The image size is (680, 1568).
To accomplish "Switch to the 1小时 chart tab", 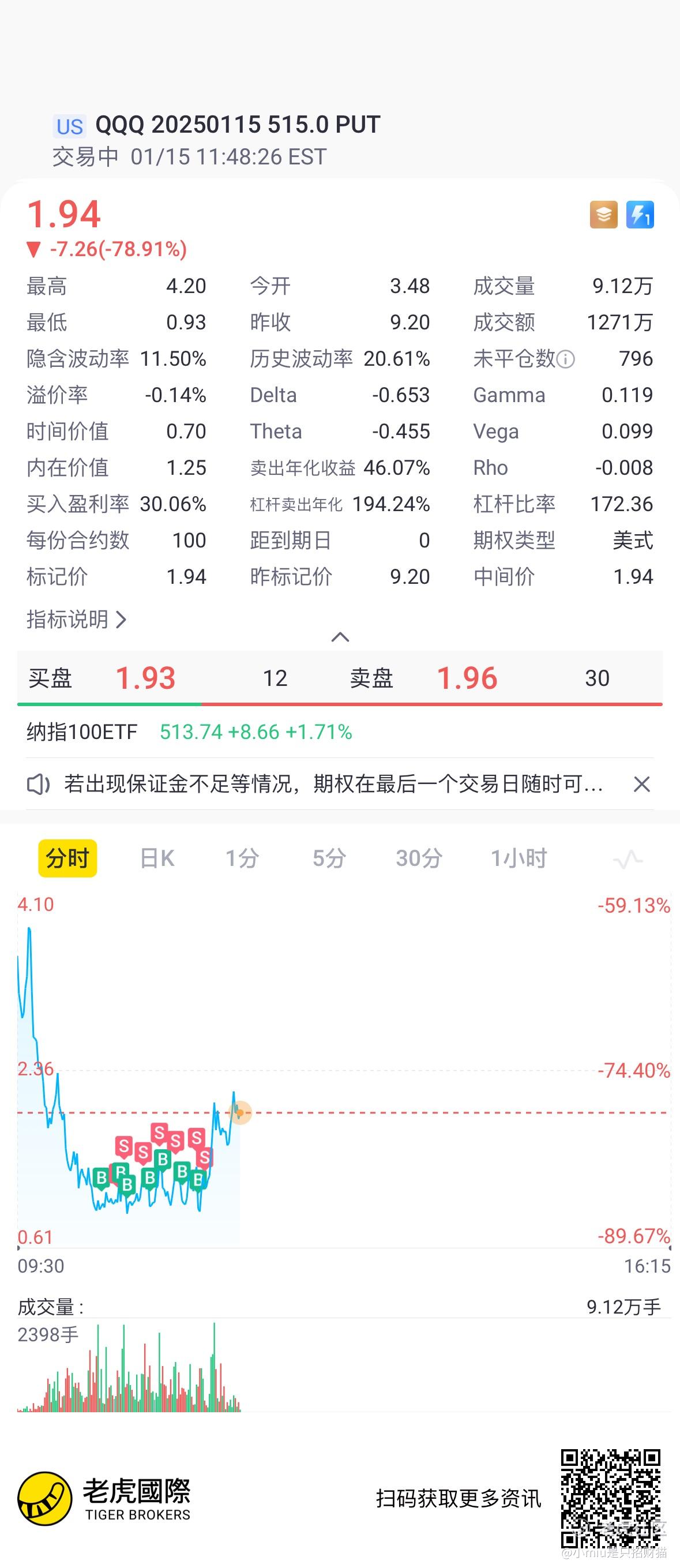I will [519, 858].
